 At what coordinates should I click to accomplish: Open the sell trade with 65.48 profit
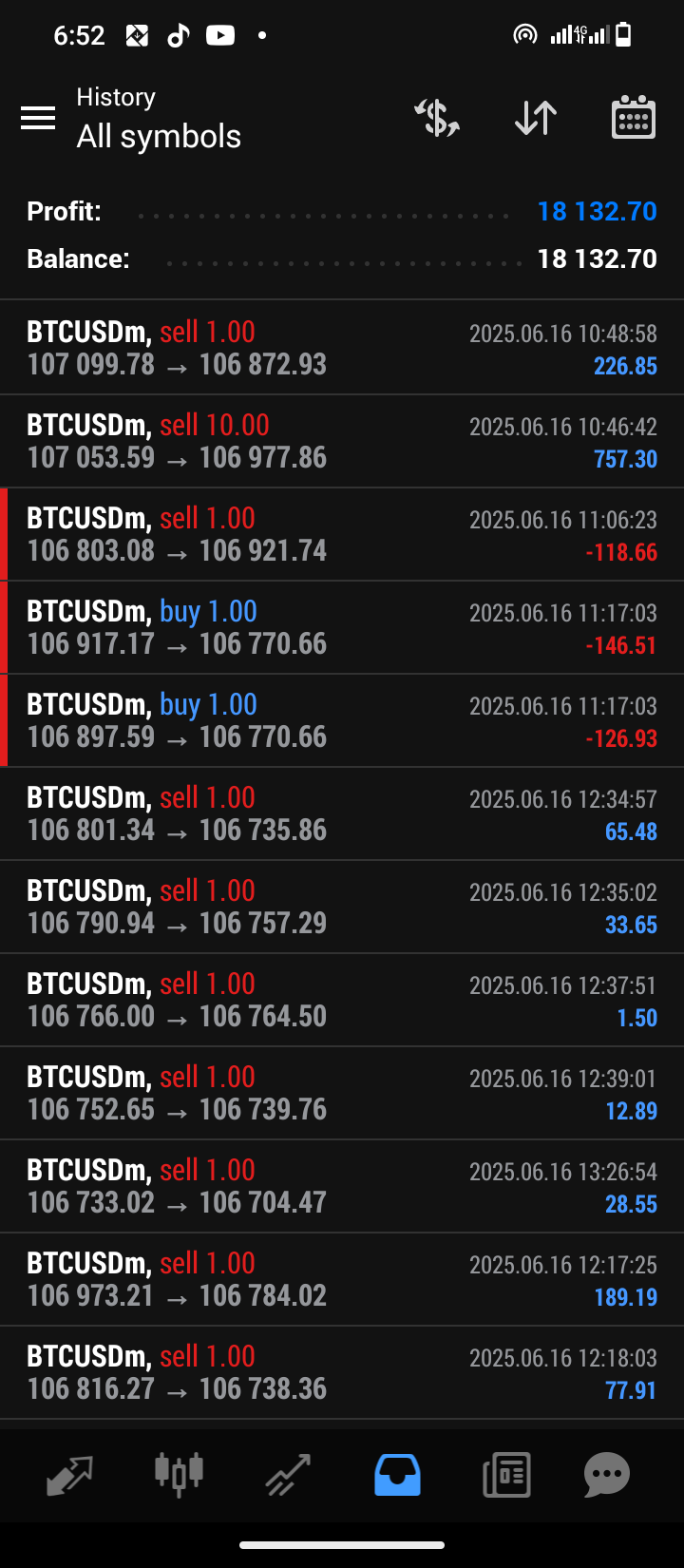(342, 813)
